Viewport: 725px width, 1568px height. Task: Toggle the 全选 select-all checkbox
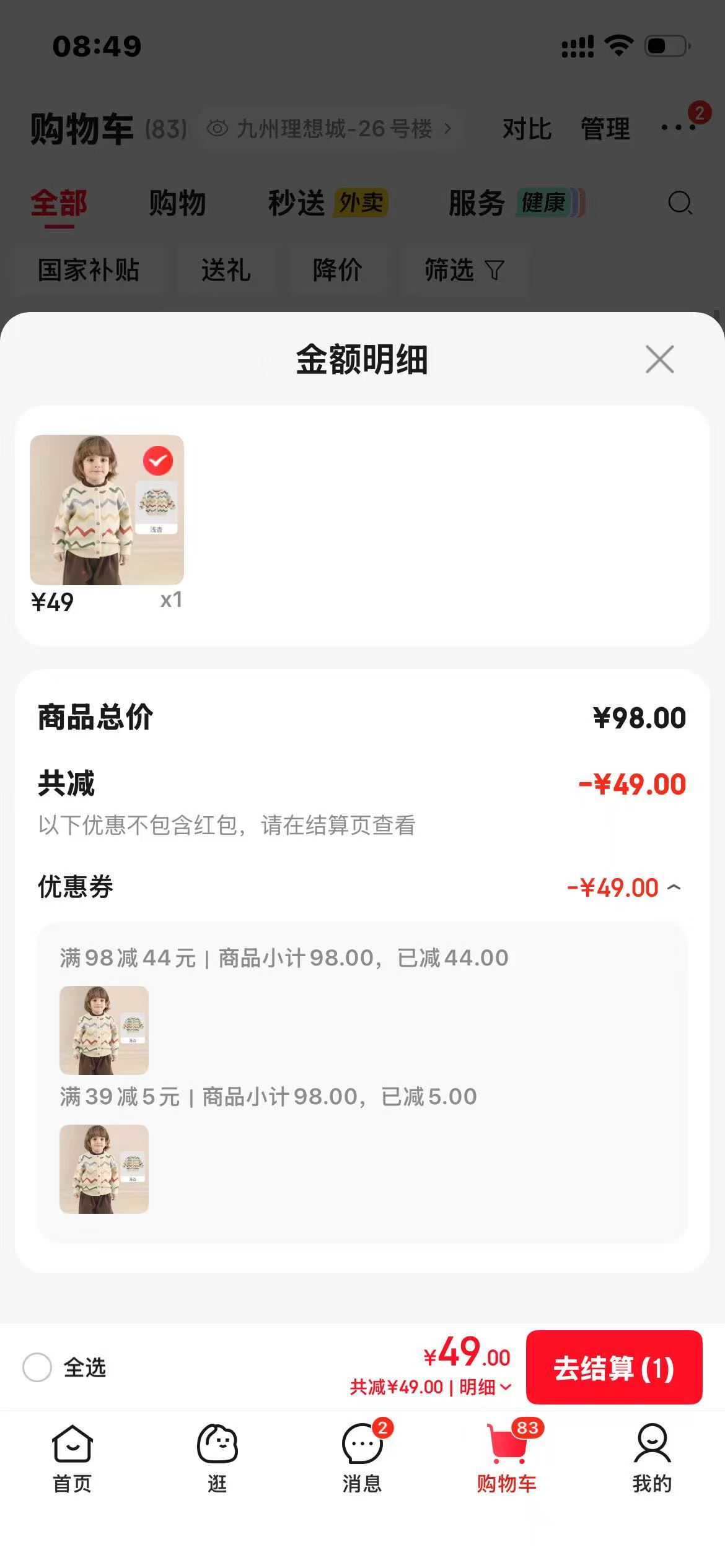point(37,1367)
